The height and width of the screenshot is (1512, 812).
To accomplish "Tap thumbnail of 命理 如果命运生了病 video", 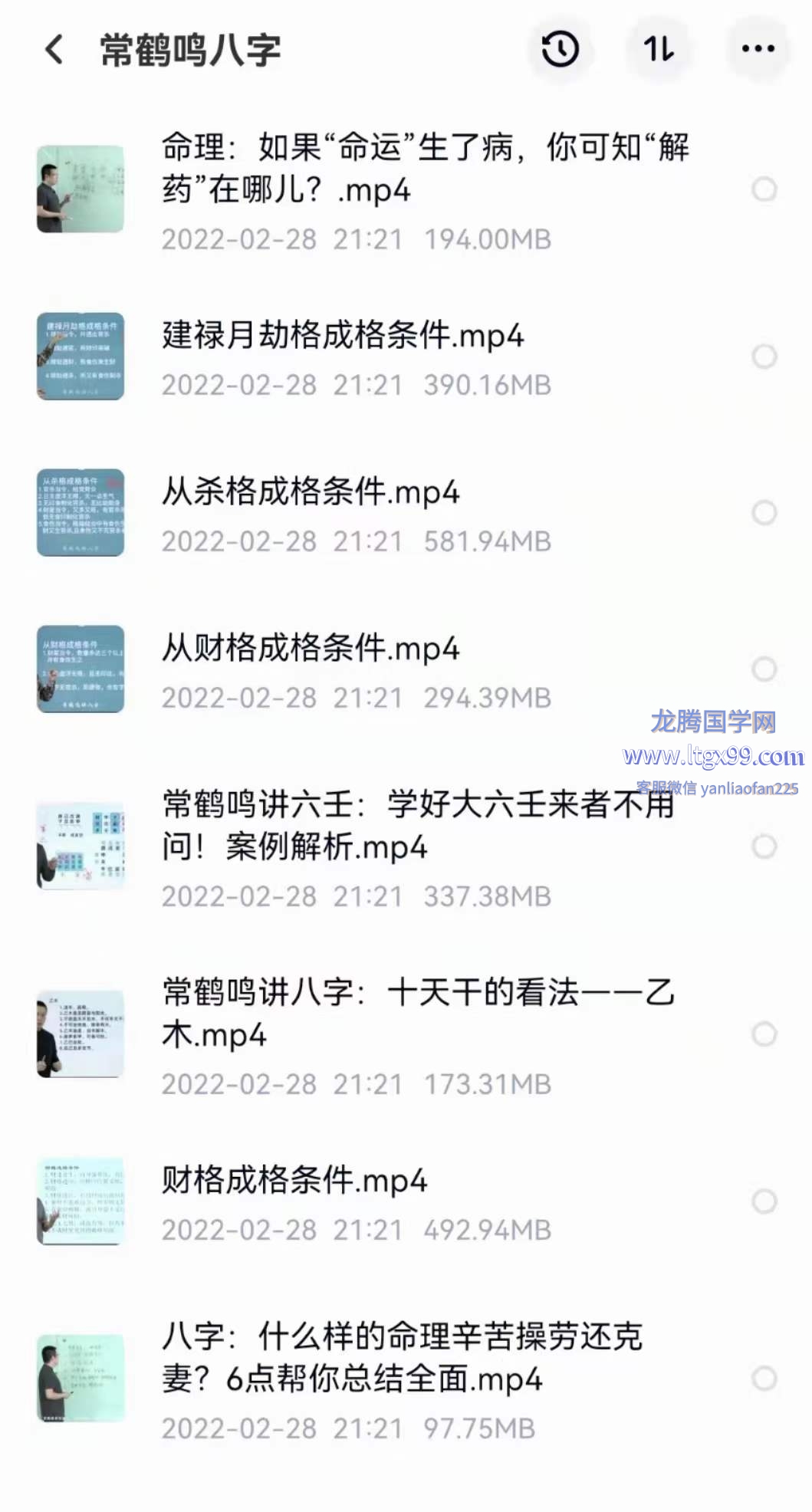I will [x=81, y=189].
